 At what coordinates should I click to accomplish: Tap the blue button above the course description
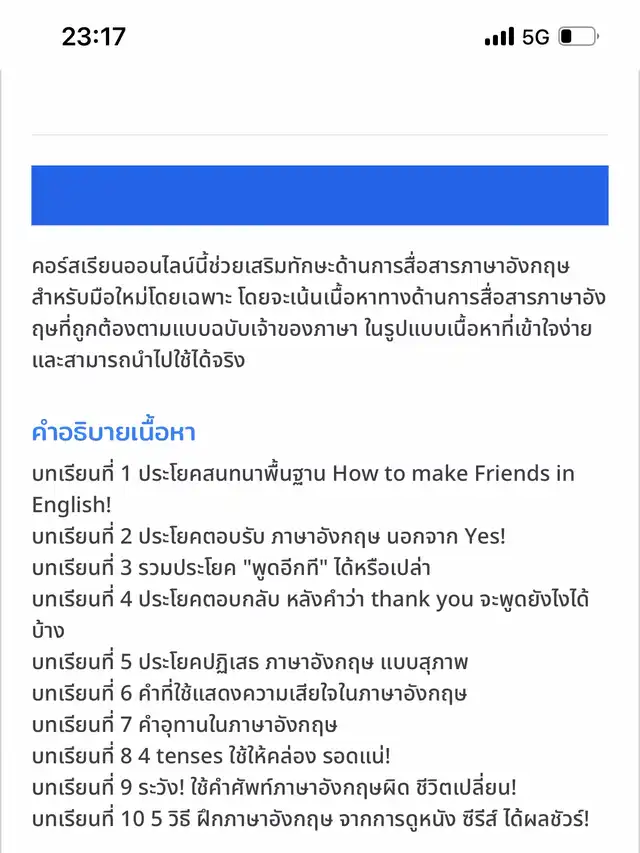[x=320, y=195]
